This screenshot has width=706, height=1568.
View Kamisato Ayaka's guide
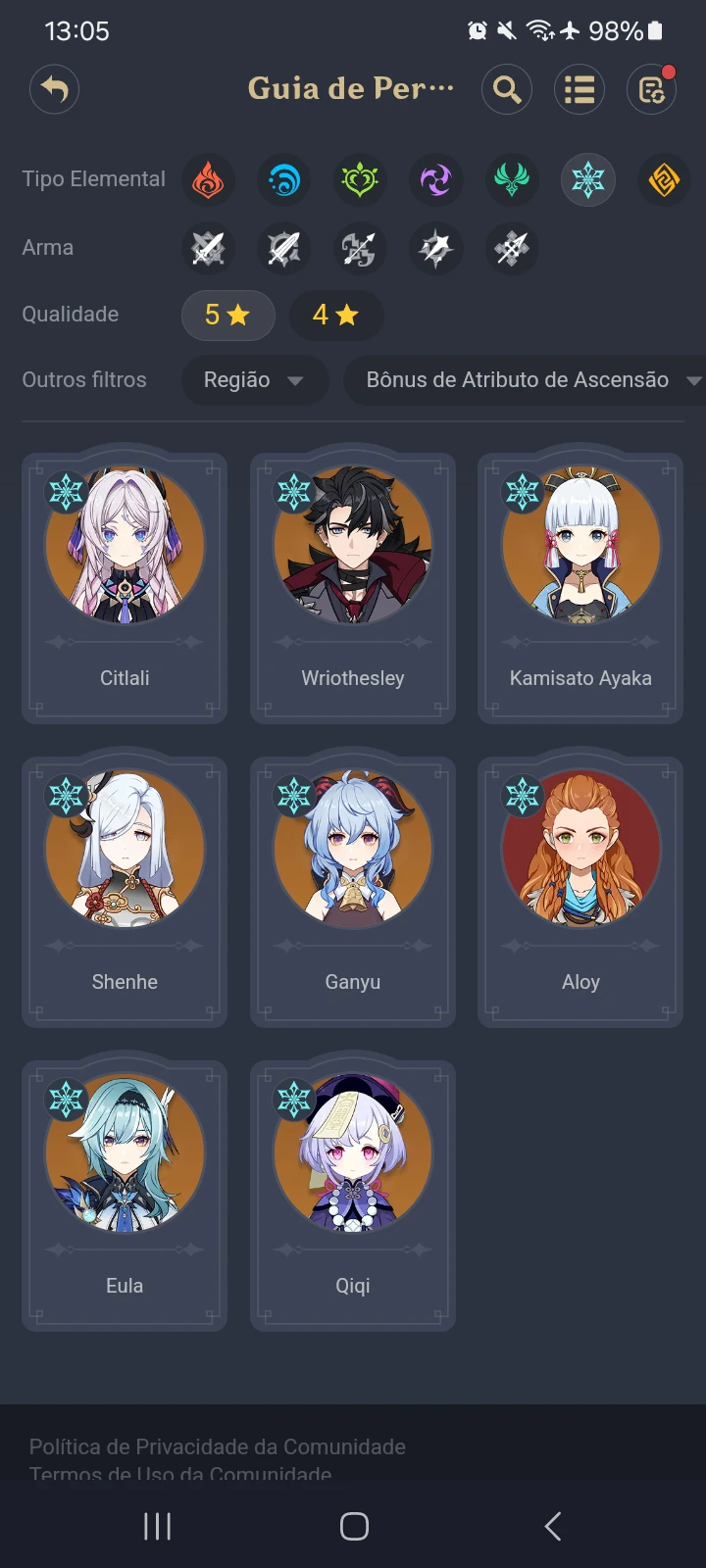point(580,588)
